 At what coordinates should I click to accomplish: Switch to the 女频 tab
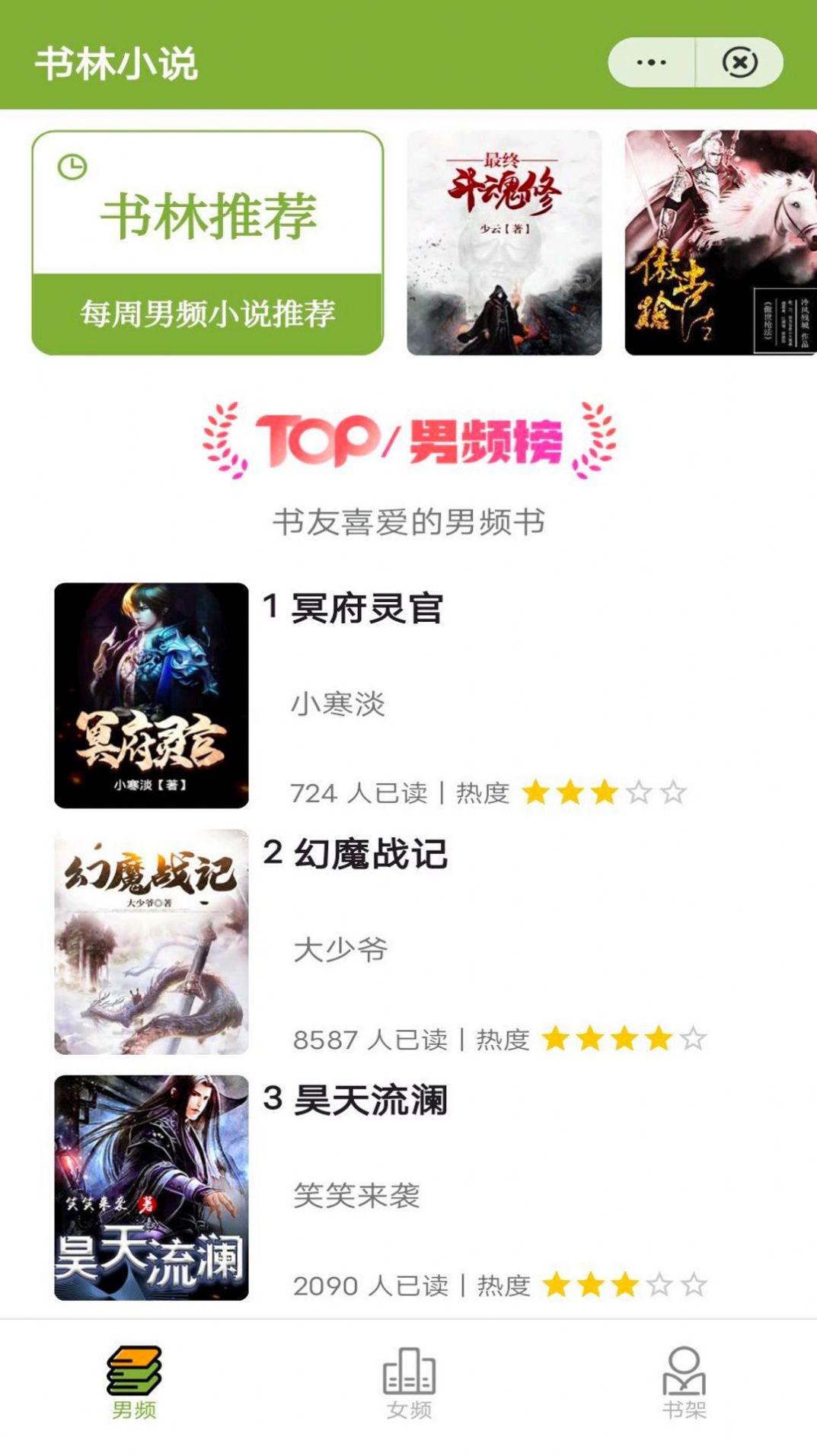pyautogui.click(x=408, y=1385)
